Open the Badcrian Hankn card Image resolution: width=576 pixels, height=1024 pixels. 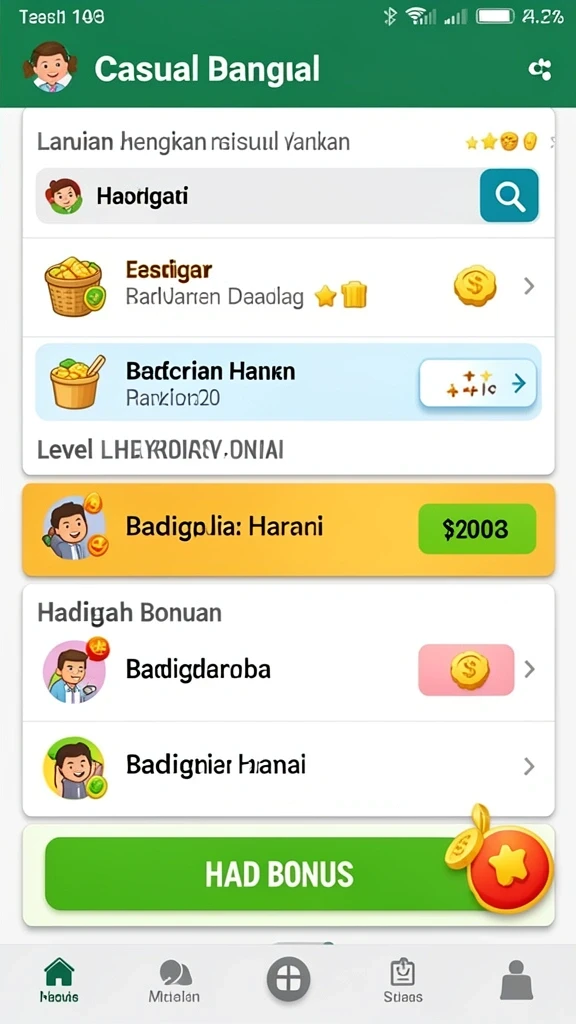click(289, 382)
